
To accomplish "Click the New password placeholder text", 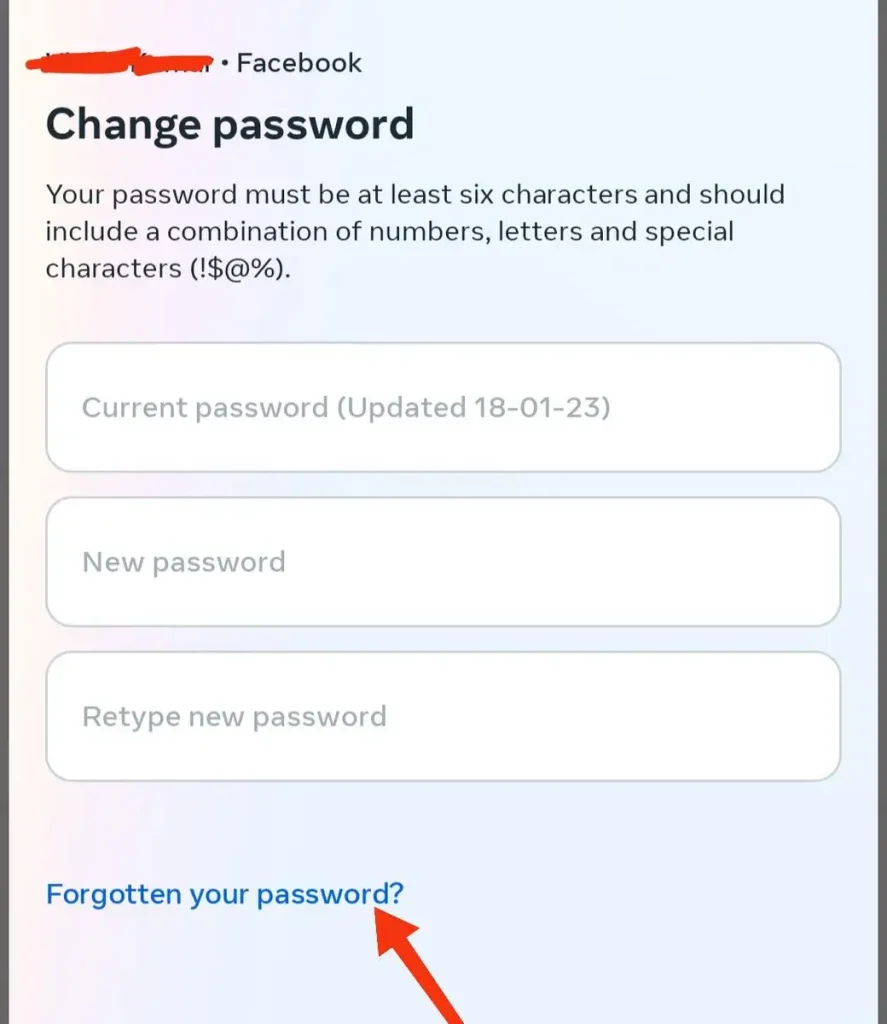I will pos(183,562).
